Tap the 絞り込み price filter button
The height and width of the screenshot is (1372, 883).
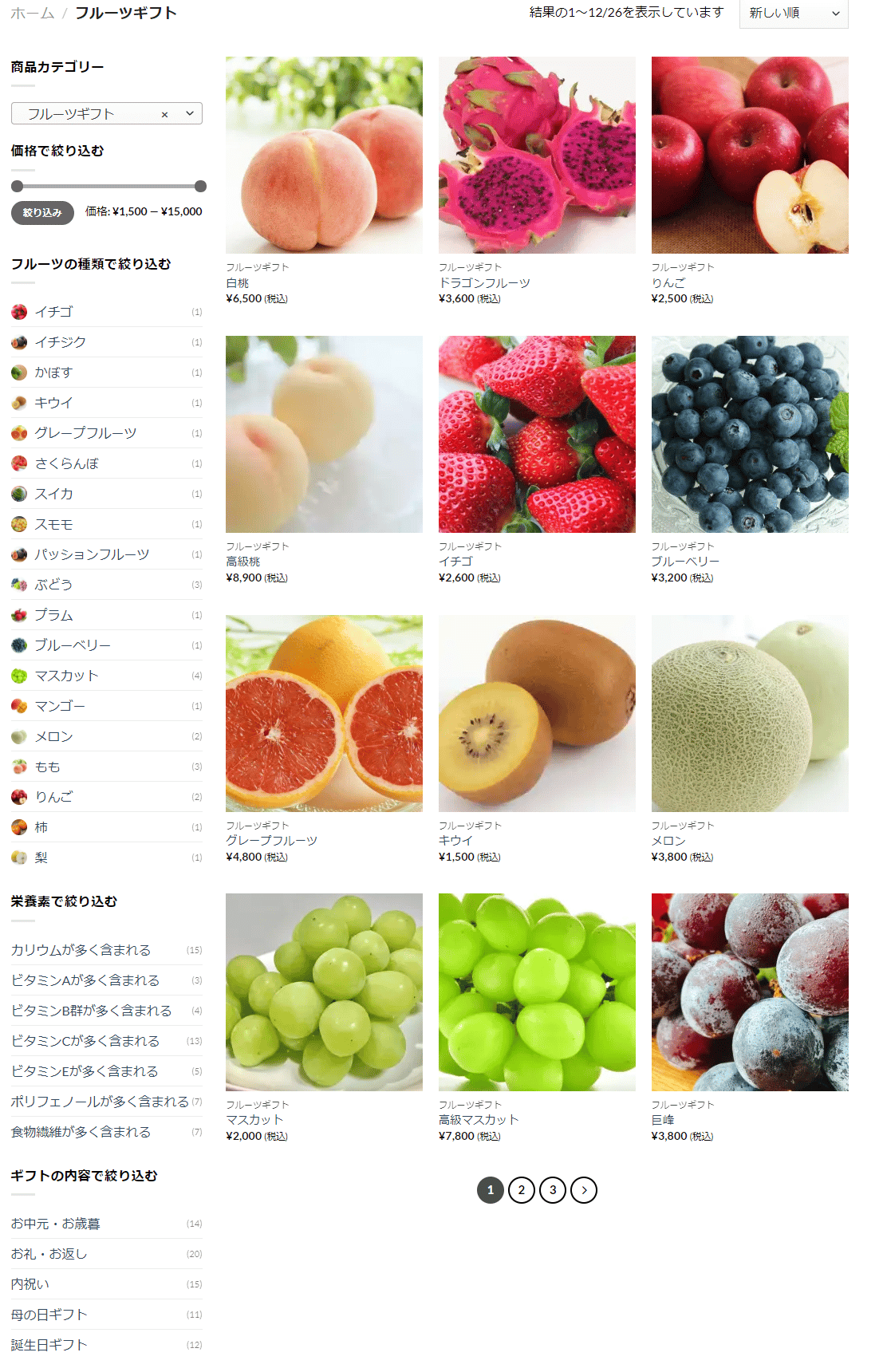pyautogui.click(x=42, y=213)
